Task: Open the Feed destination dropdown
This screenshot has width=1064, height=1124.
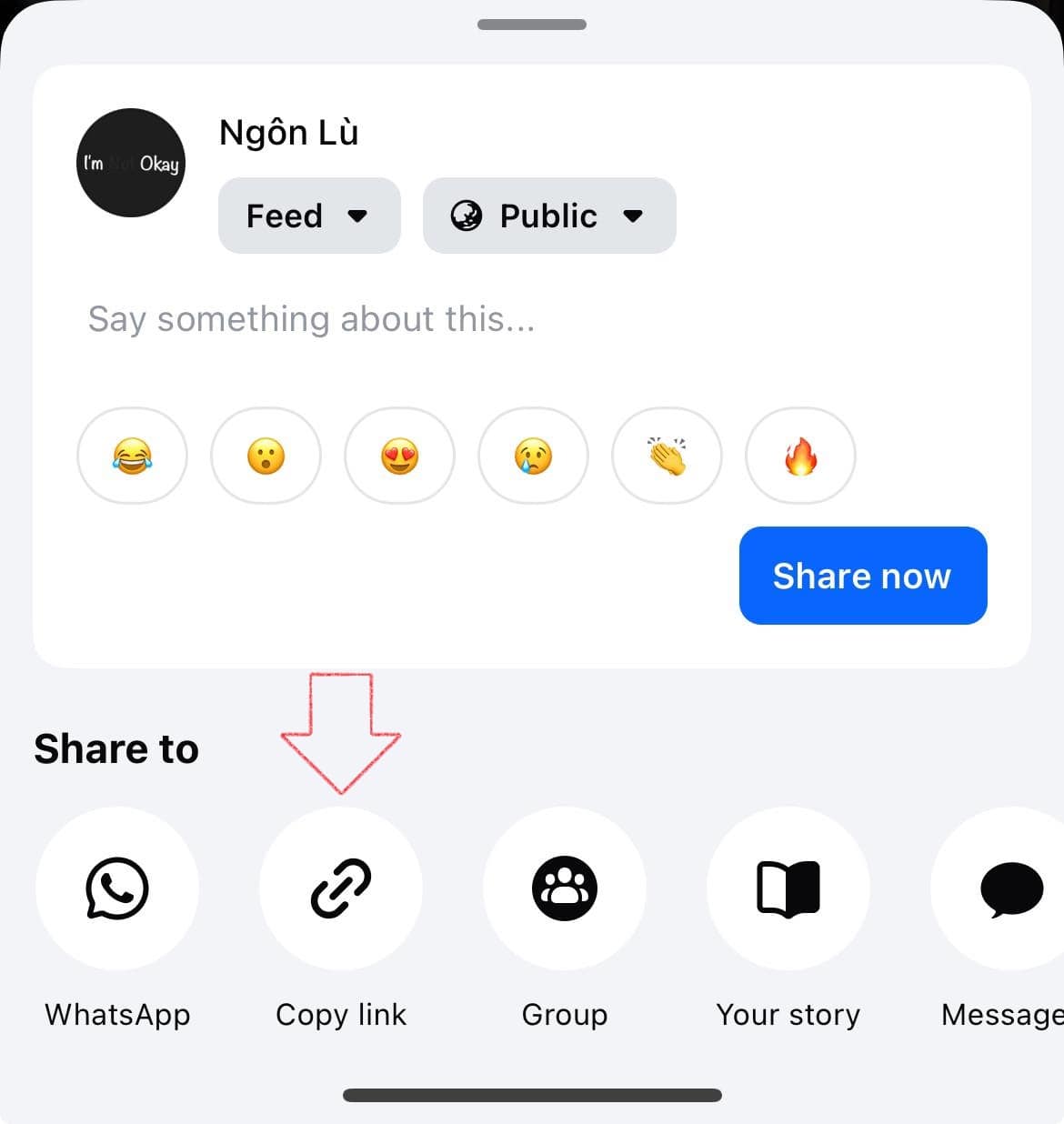Action: [x=309, y=216]
